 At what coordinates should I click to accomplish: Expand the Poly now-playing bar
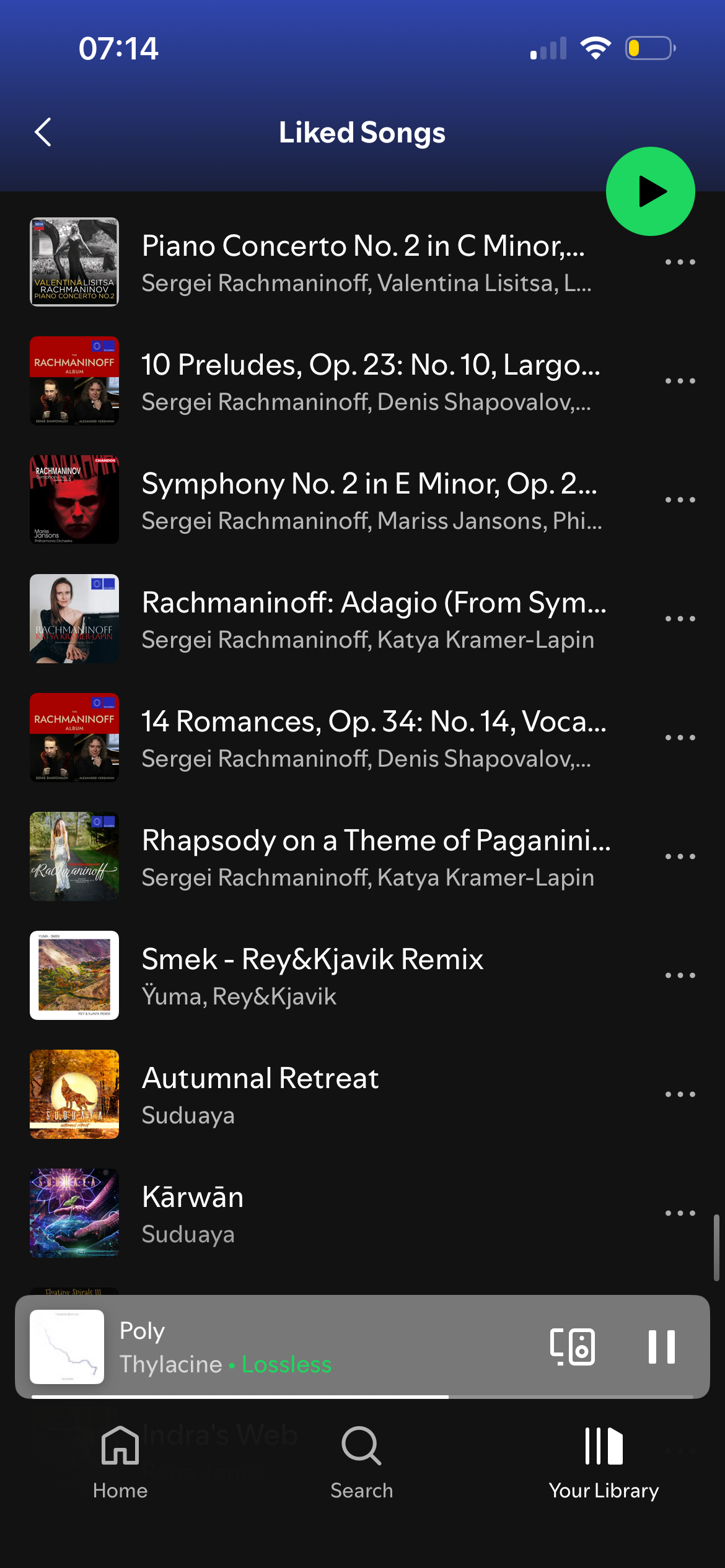coord(310,1347)
